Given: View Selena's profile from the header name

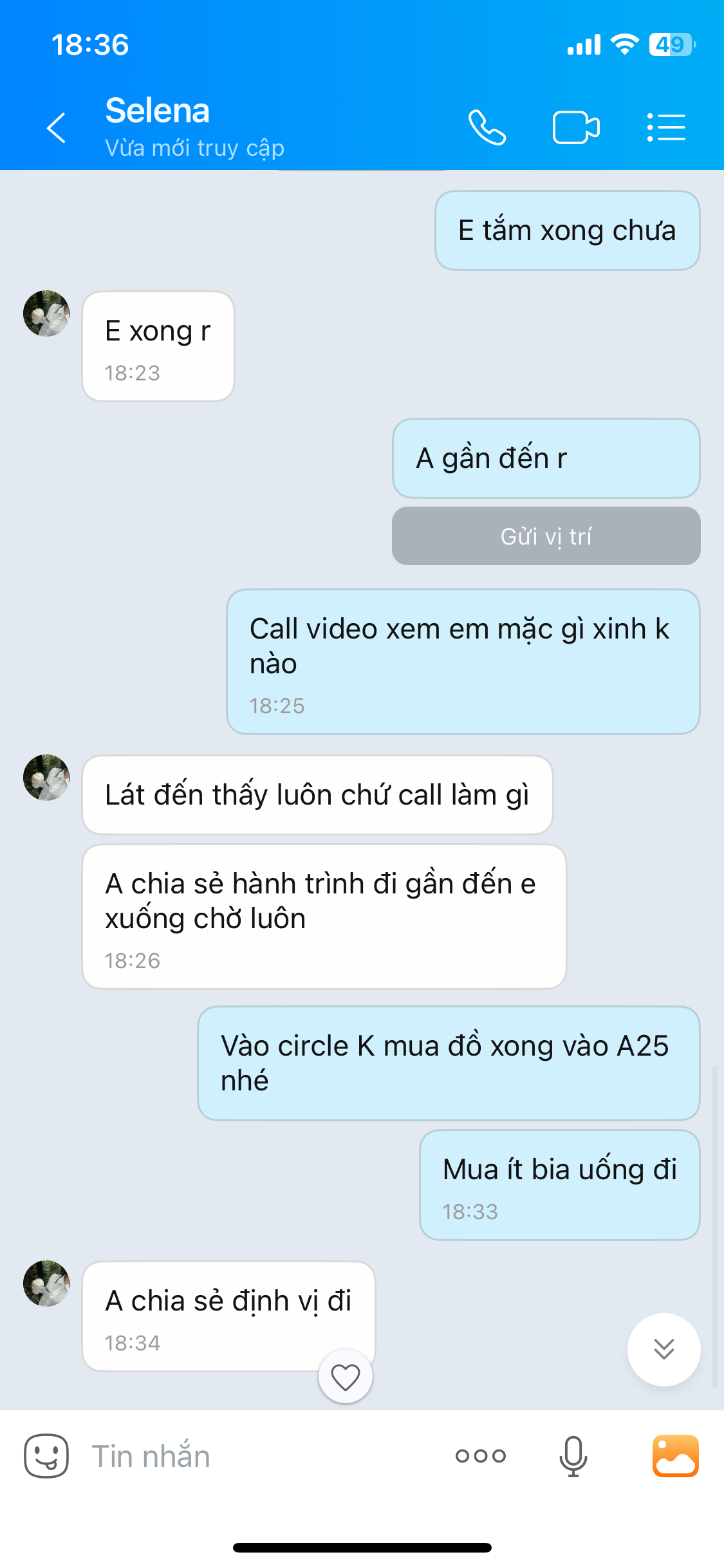Looking at the screenshot, I should (158, 111).
